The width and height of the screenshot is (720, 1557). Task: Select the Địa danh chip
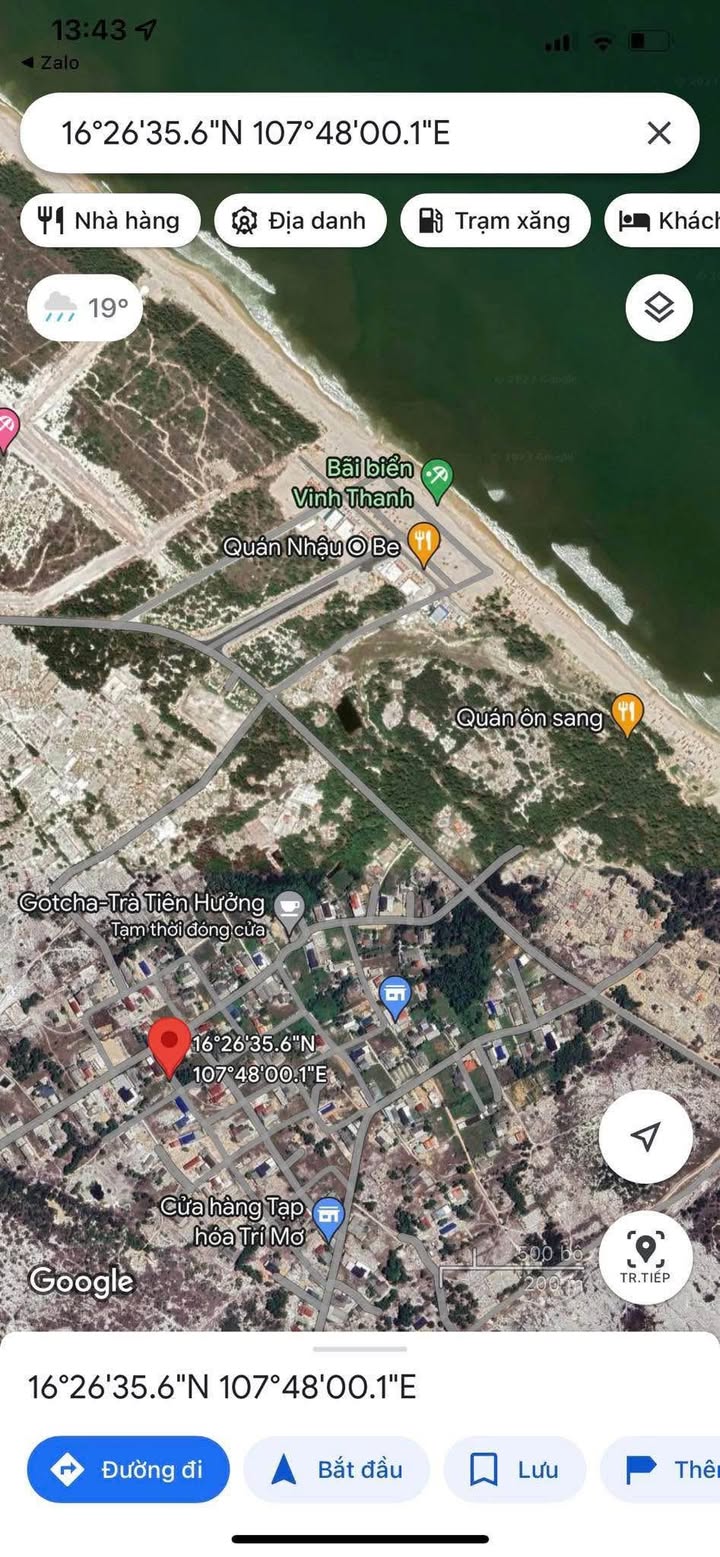(x=299, y=221)
